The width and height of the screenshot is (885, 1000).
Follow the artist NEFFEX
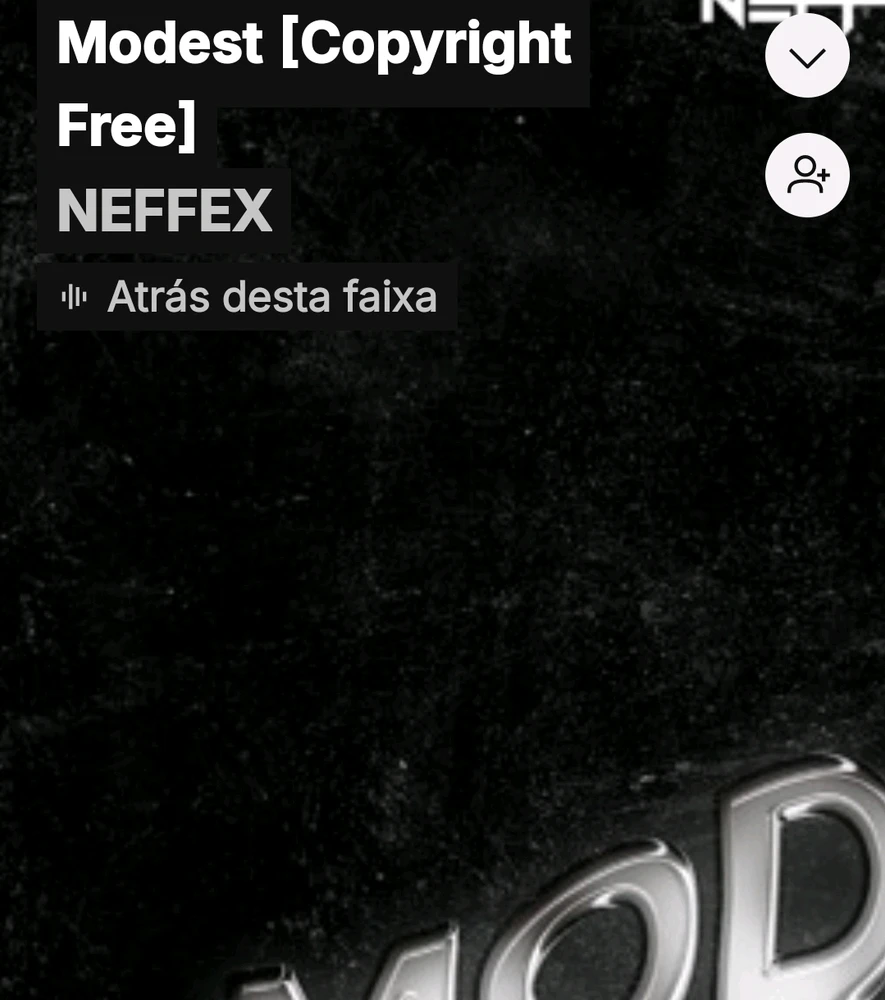coord(807,175)
